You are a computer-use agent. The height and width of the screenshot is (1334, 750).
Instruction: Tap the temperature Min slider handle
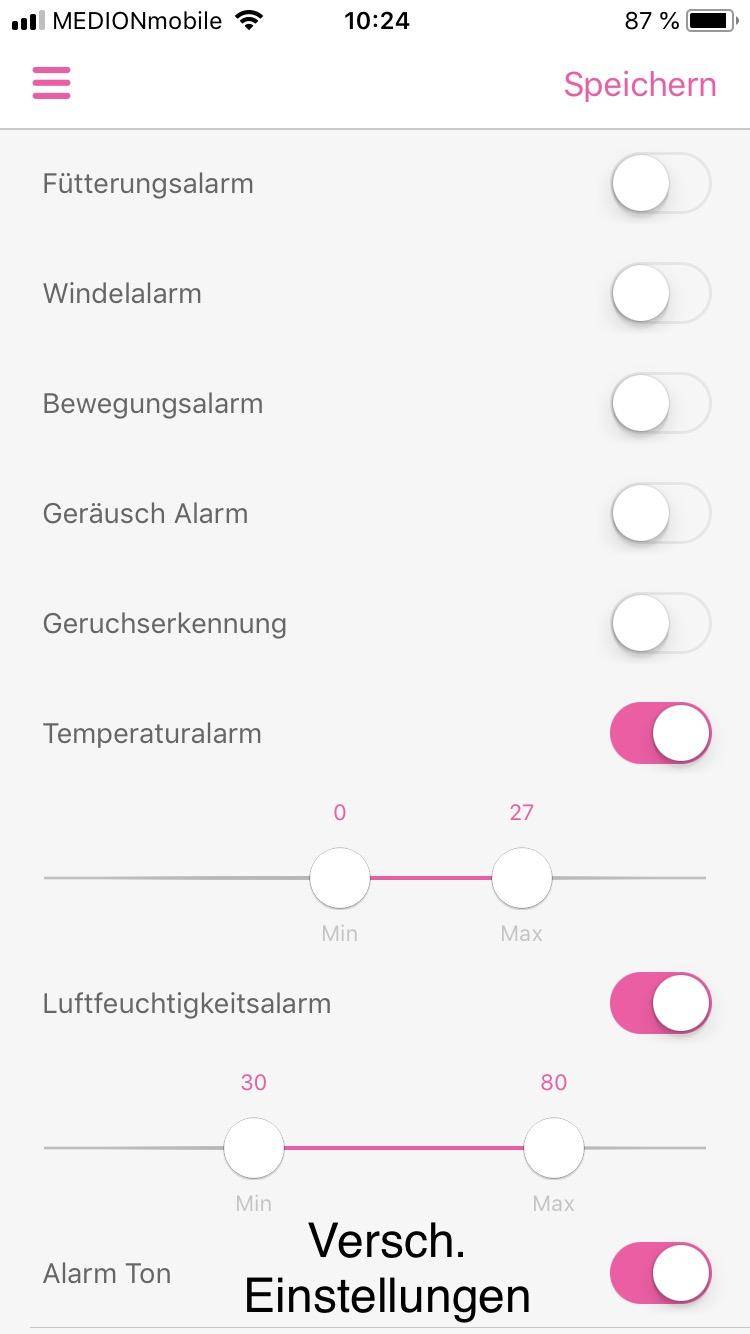(x=340, y=878)
